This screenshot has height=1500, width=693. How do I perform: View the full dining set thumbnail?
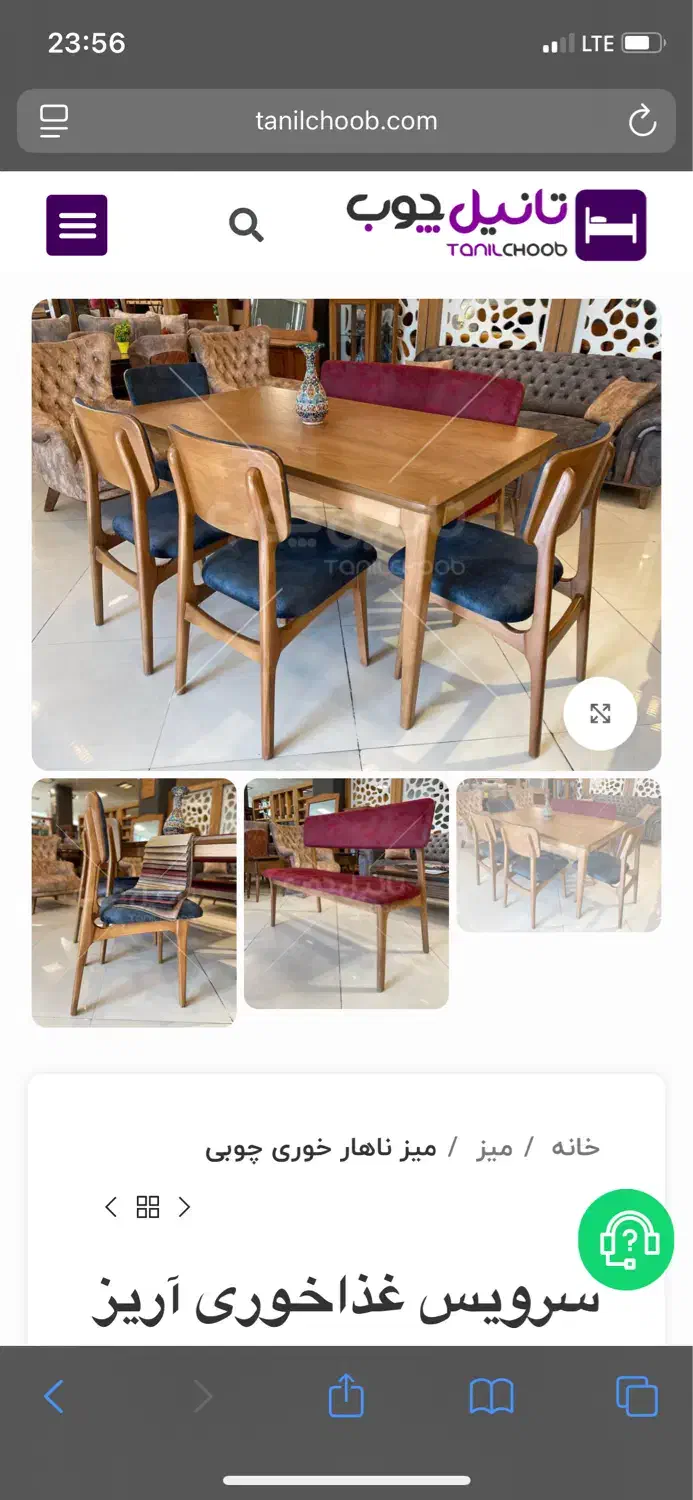[559, 855]
